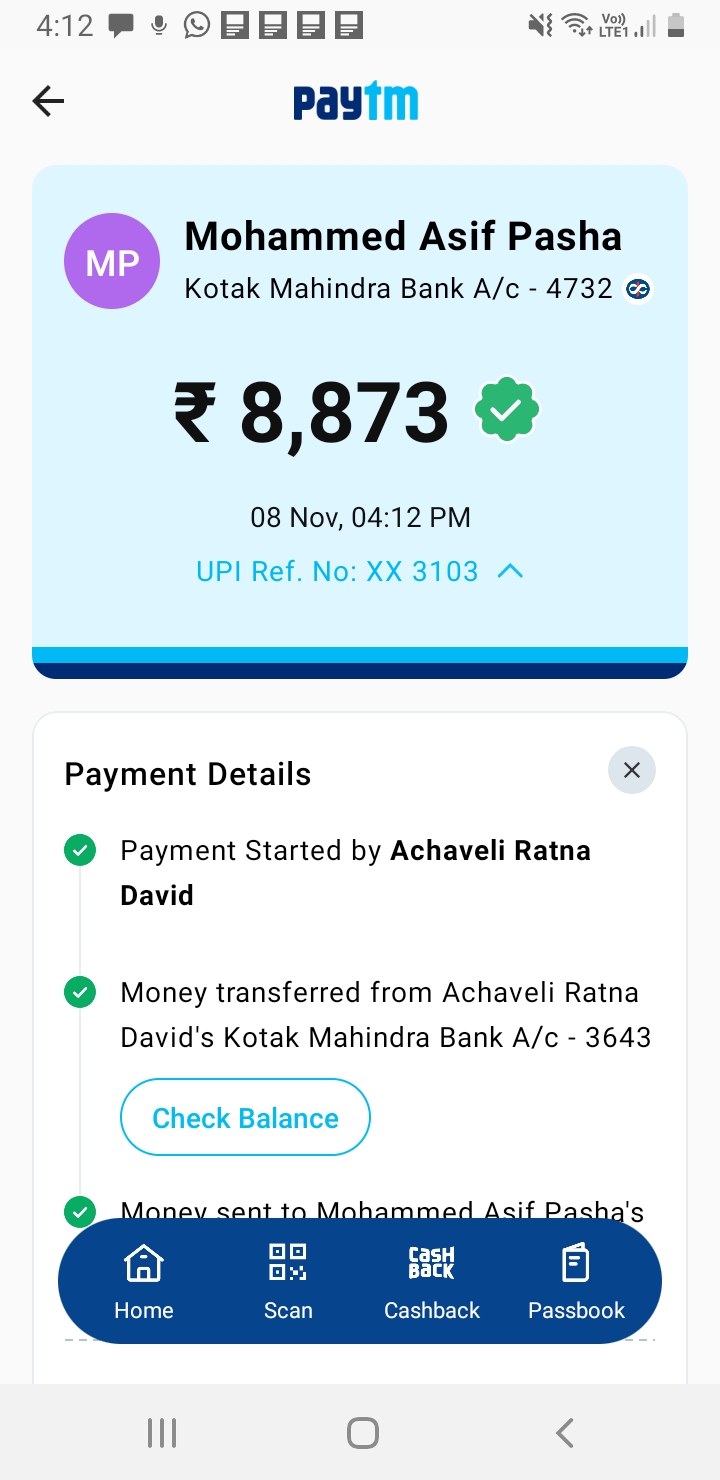
Task: Tap the system home button
Action: [362, 1433]
